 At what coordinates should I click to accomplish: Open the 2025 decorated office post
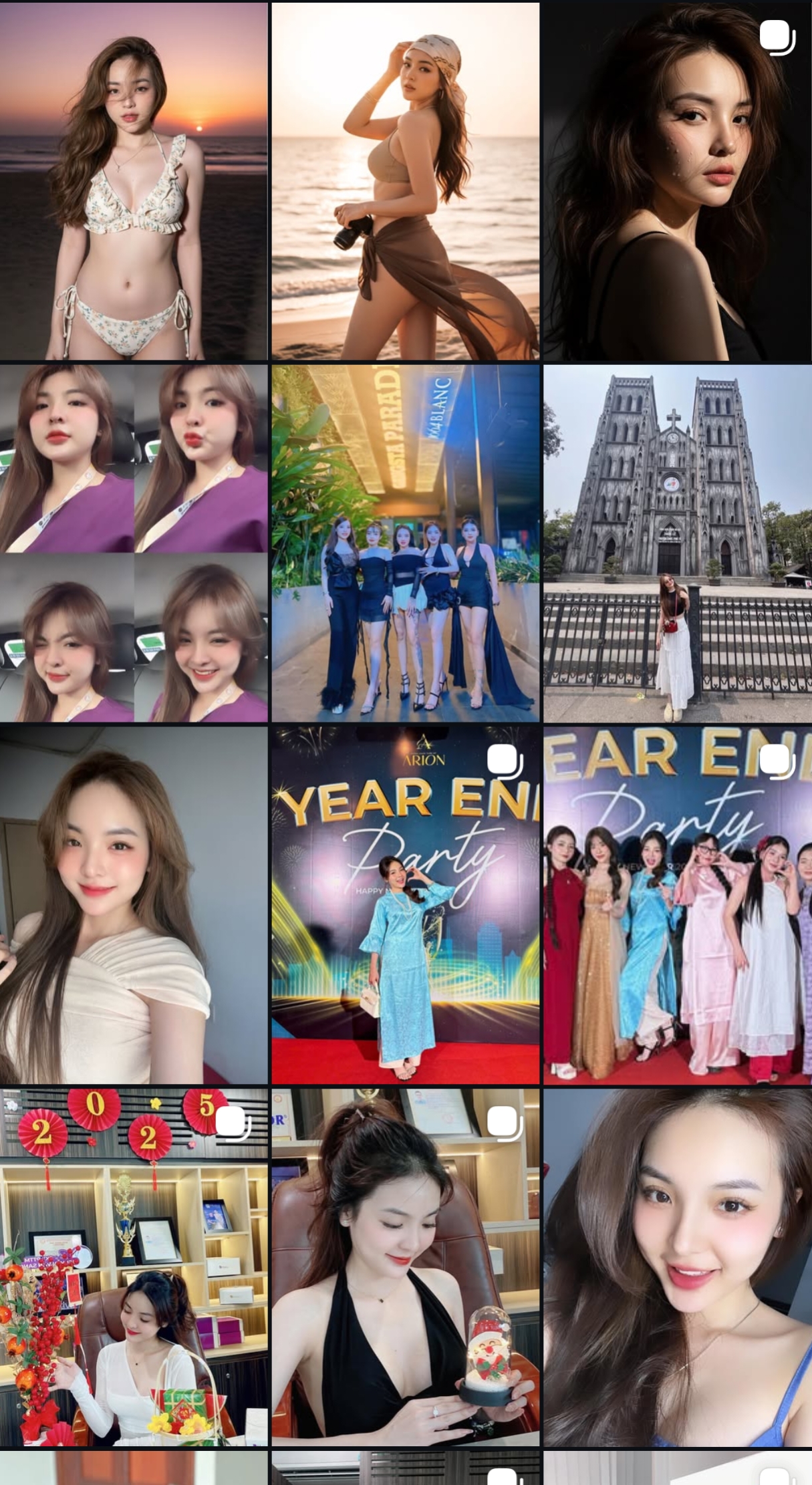point(134,1267)
